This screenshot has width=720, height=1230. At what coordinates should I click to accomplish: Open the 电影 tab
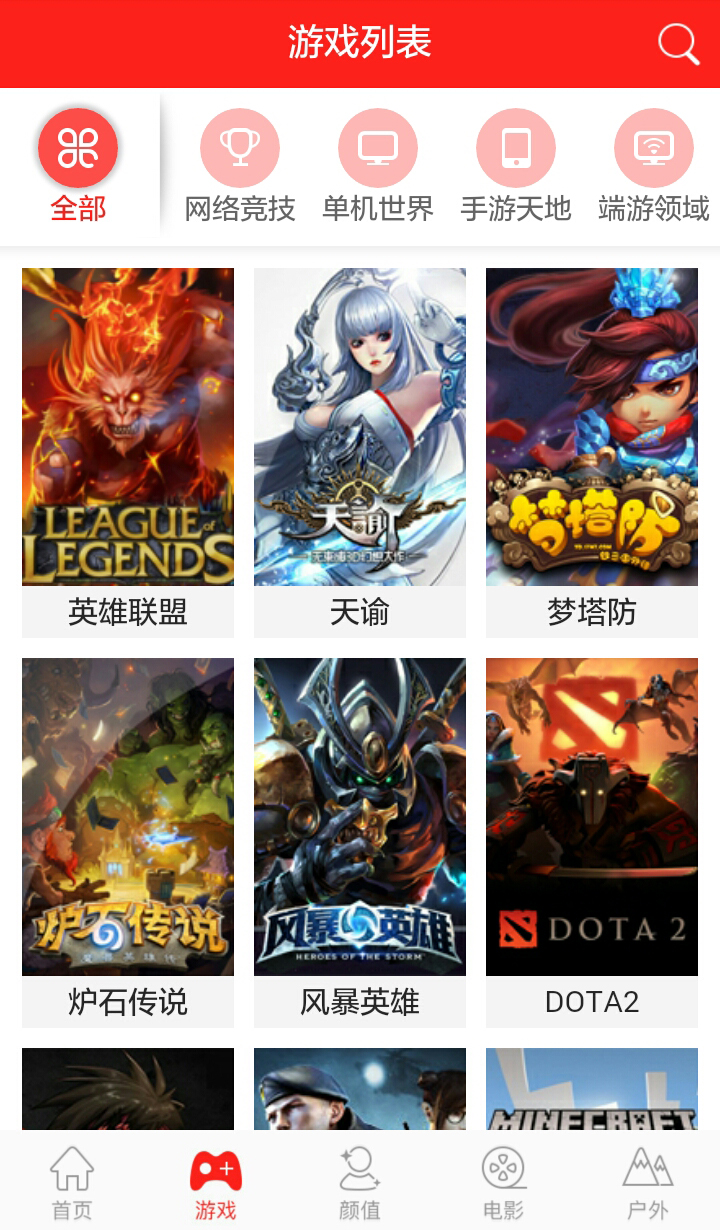[504, 1182]
